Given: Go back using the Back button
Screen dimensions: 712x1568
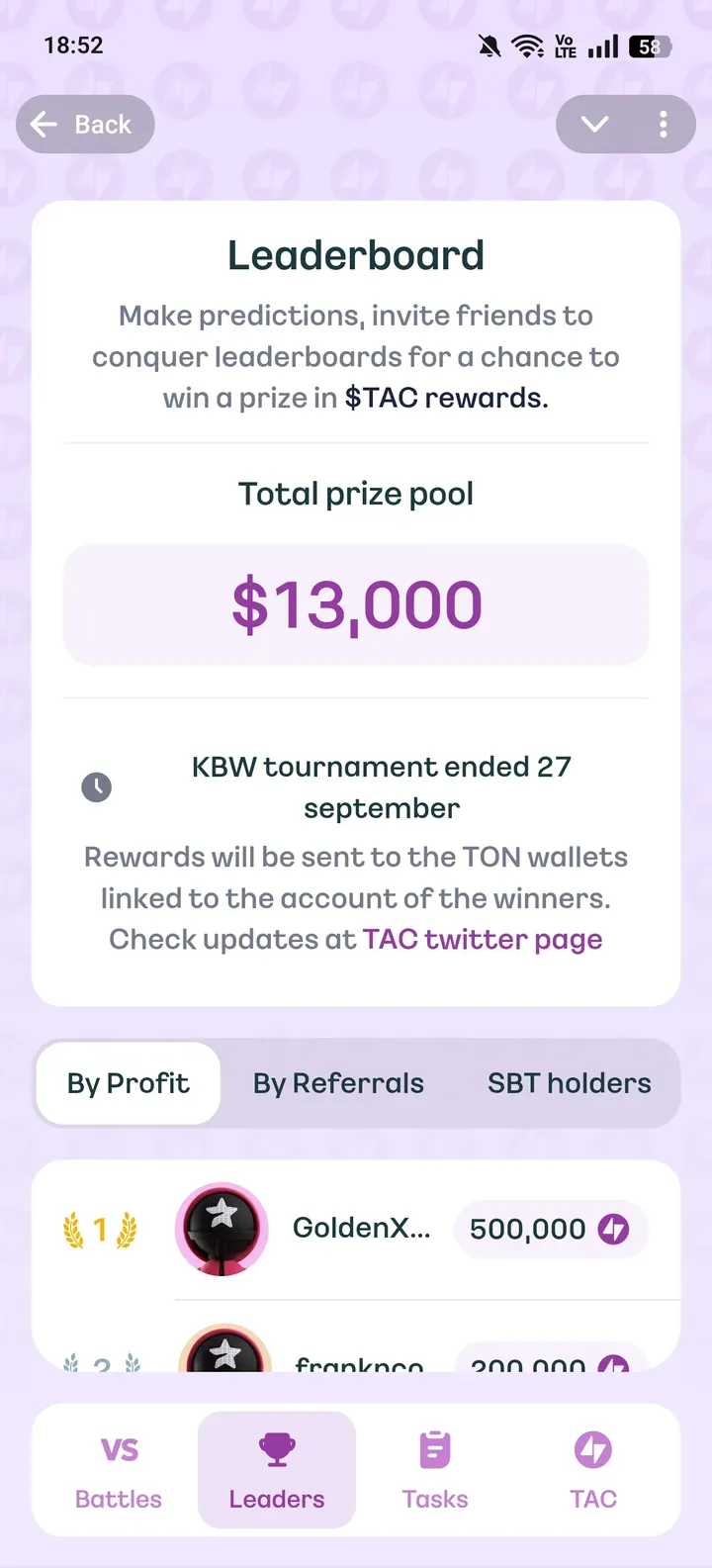Looking at the screenshot, I should [85, 125].
